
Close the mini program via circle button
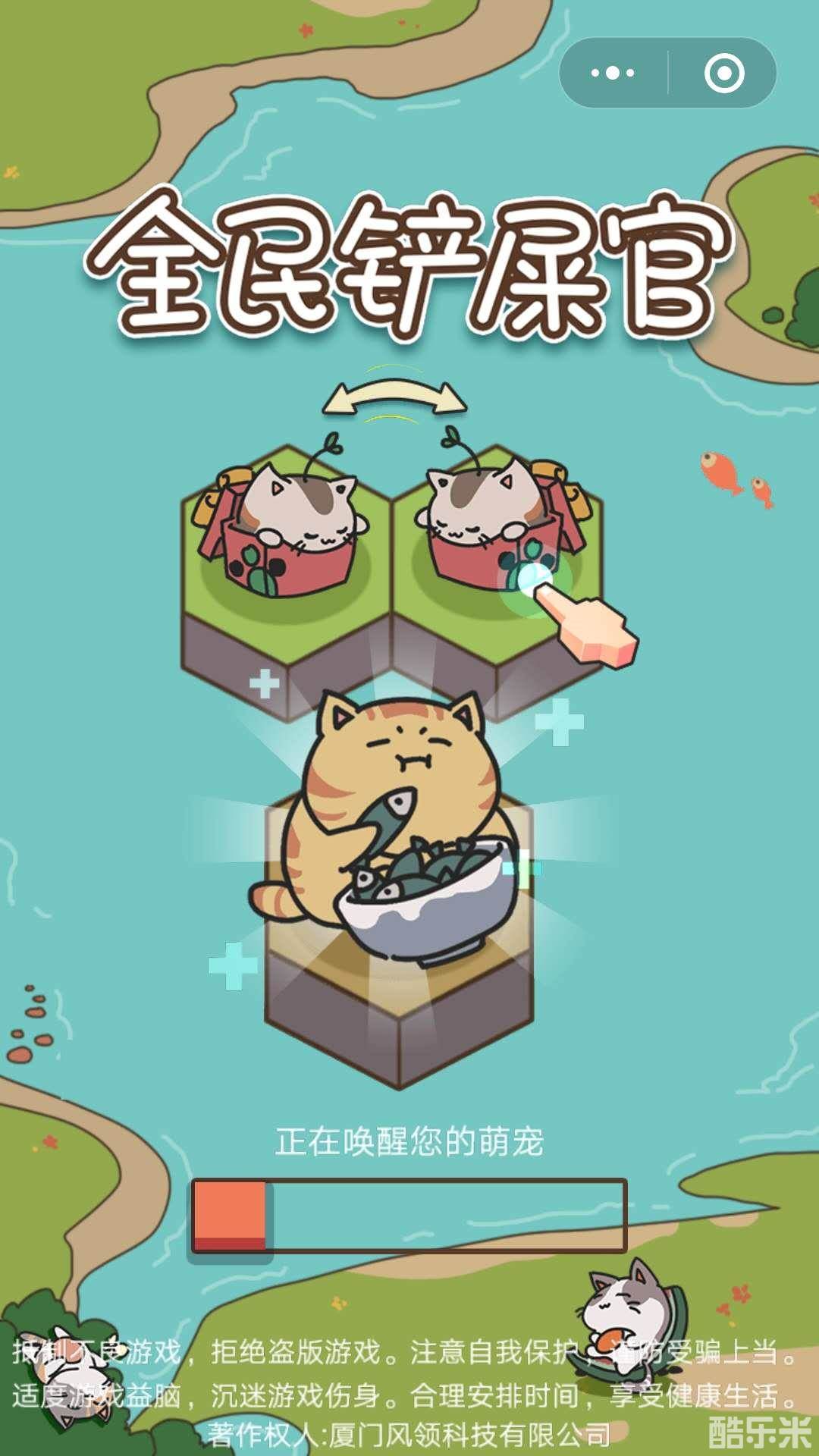coord(723,74)
